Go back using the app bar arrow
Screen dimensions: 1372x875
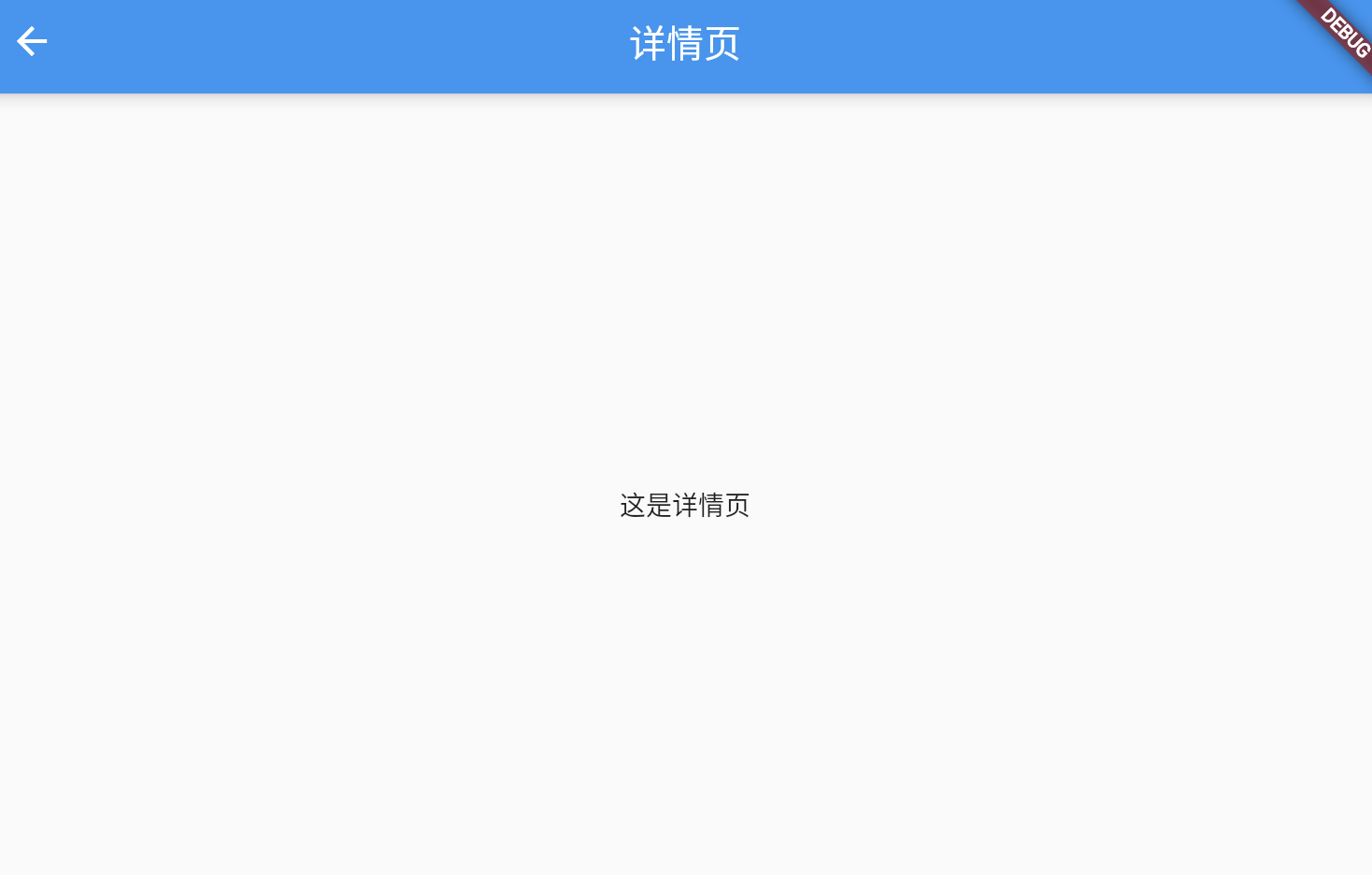[x=32, y=42]
